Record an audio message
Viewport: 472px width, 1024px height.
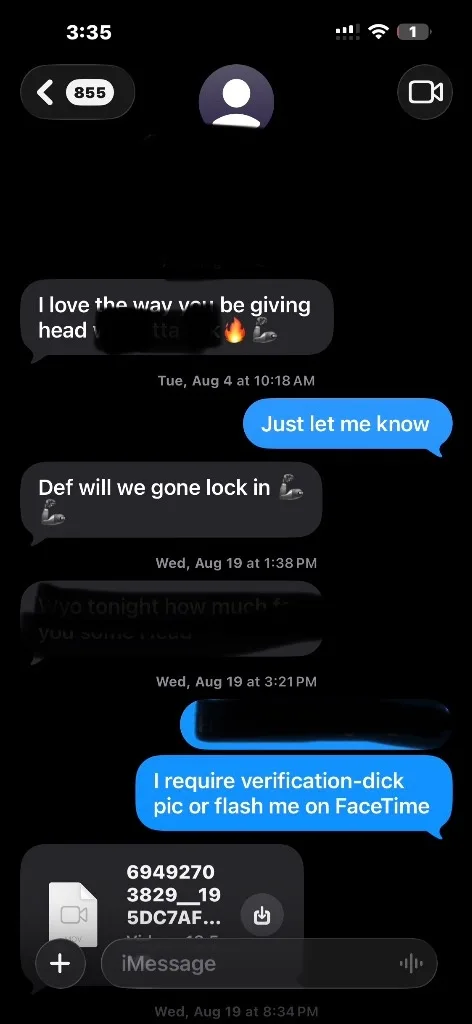pos(411,963)
